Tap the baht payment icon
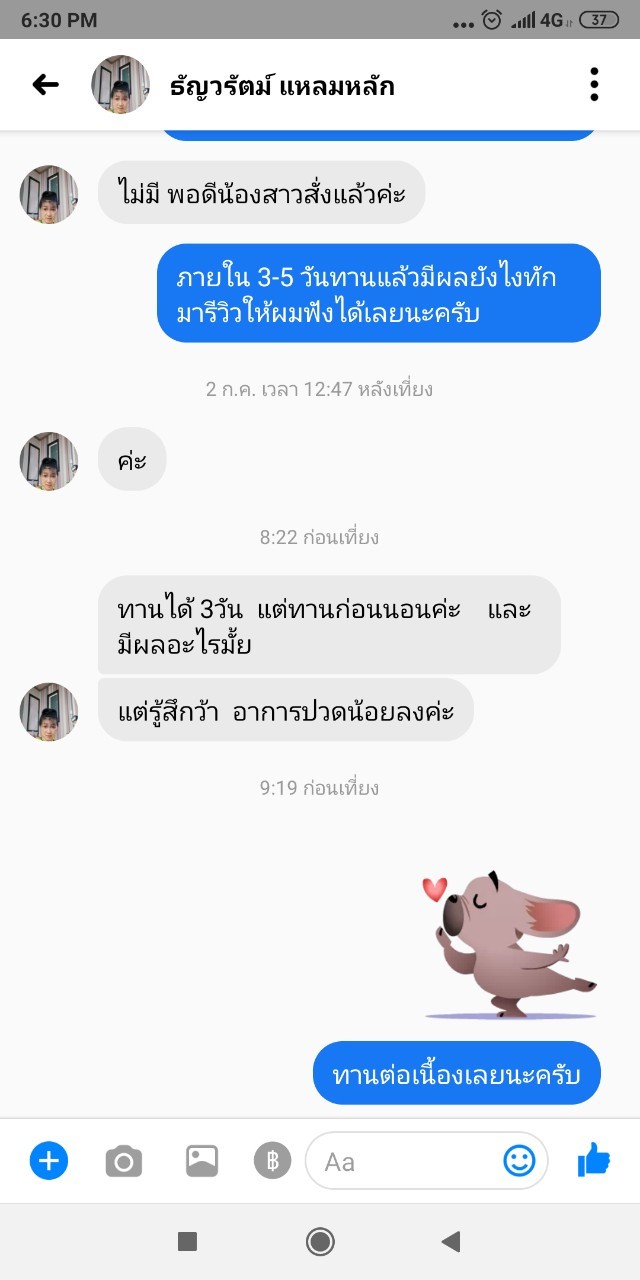Viewport: 640px width, 1280px height. point(272,1161)
